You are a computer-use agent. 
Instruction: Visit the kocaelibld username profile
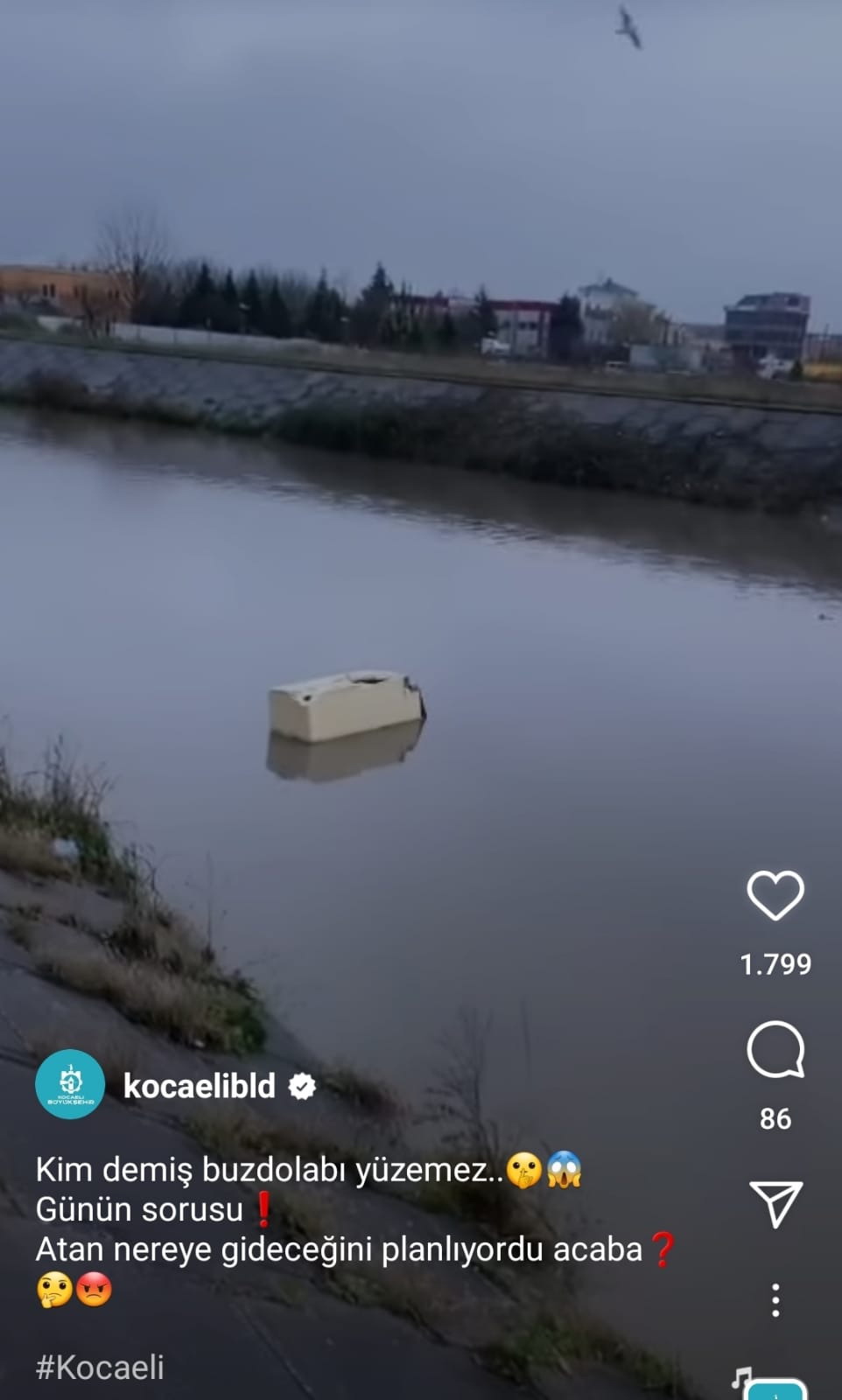click(x=200, y=1086)
